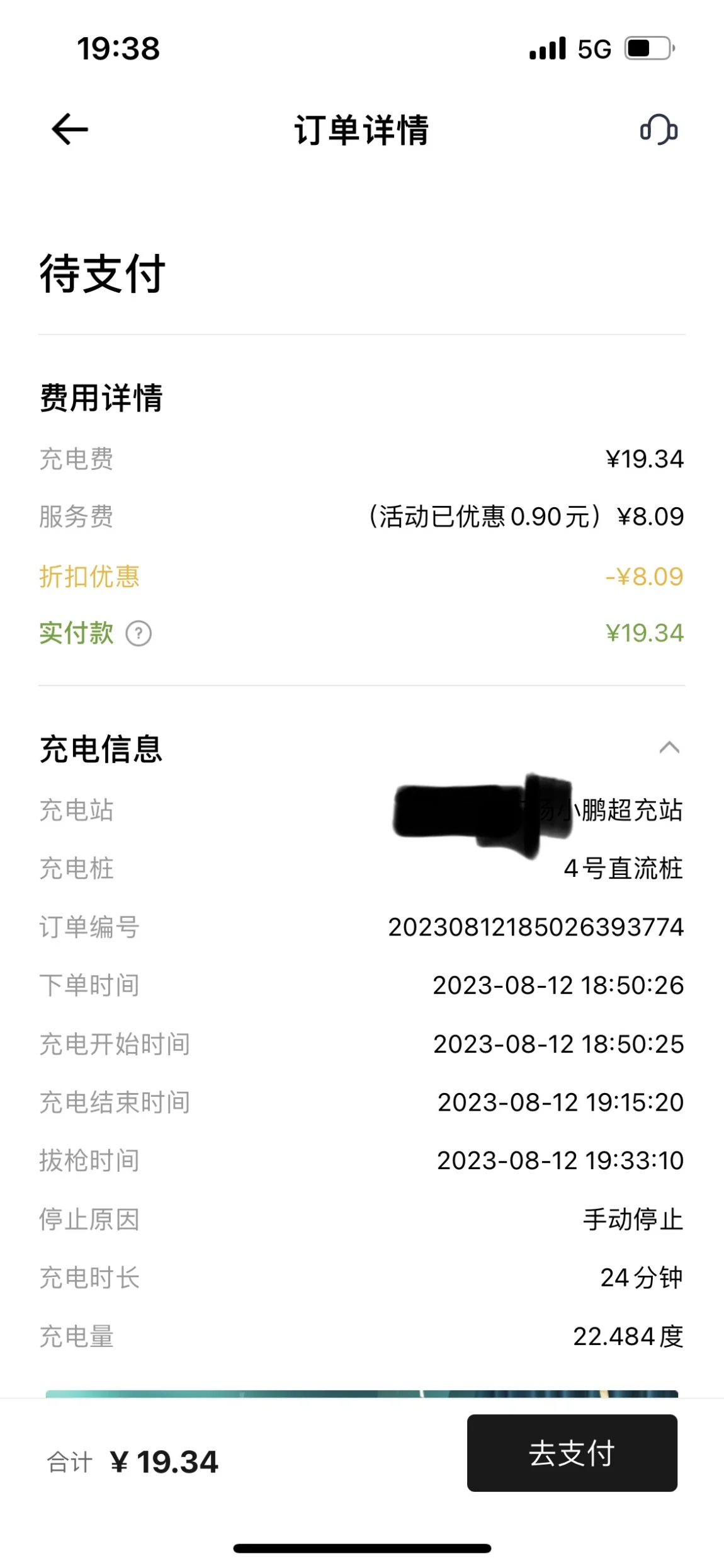Open the help icon beside 实付款
The width and height of the screenshot is (724, 1568).
tap(139, 634)
